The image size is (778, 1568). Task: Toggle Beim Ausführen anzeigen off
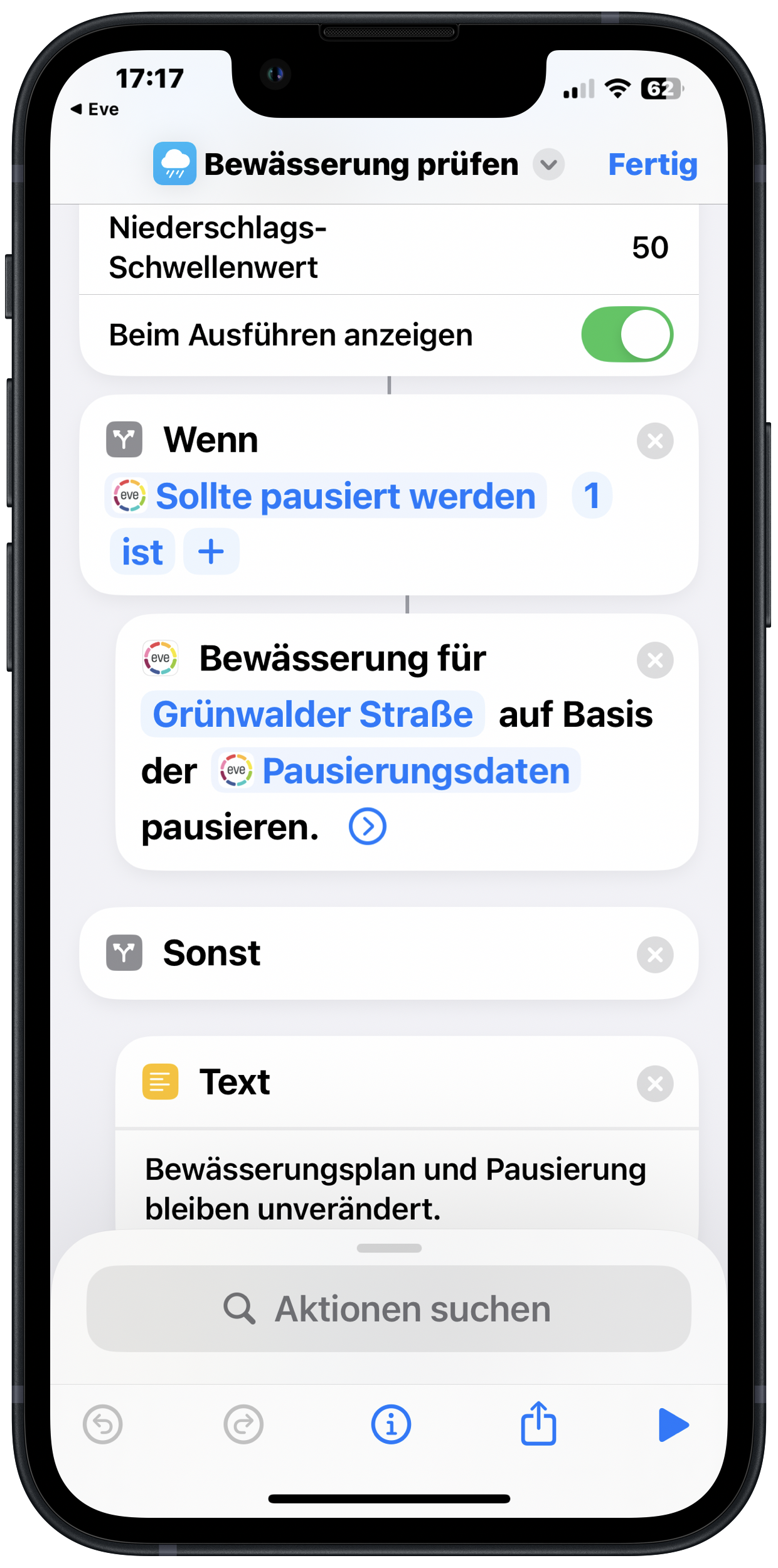pyautogui.click(x=627, y=334)
